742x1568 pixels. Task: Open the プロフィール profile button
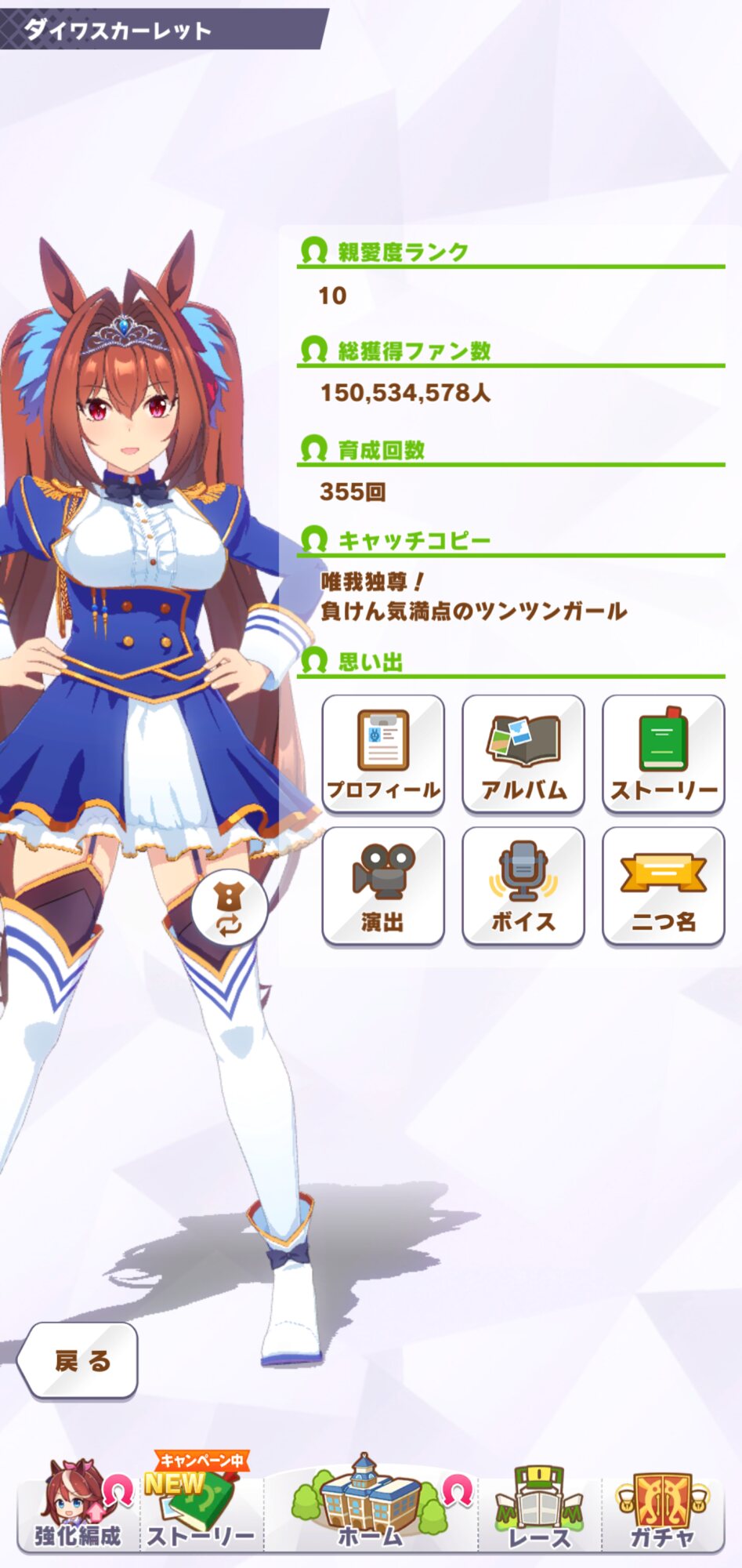tap(383, 754)
